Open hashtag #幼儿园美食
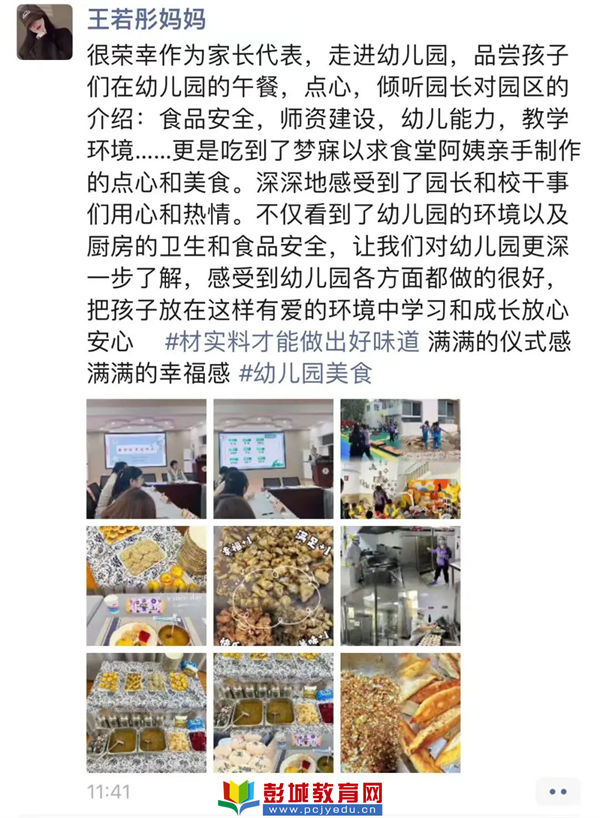 click(x=305, y=374)
